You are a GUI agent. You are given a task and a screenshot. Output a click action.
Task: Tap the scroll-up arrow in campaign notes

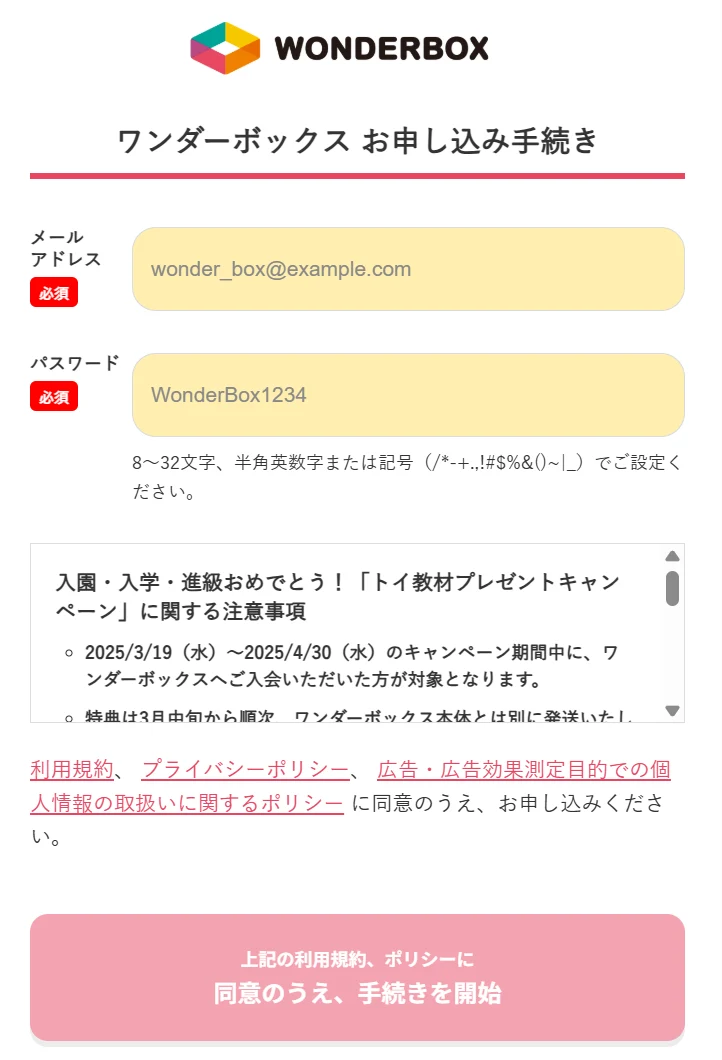click(x=673, y=556)
